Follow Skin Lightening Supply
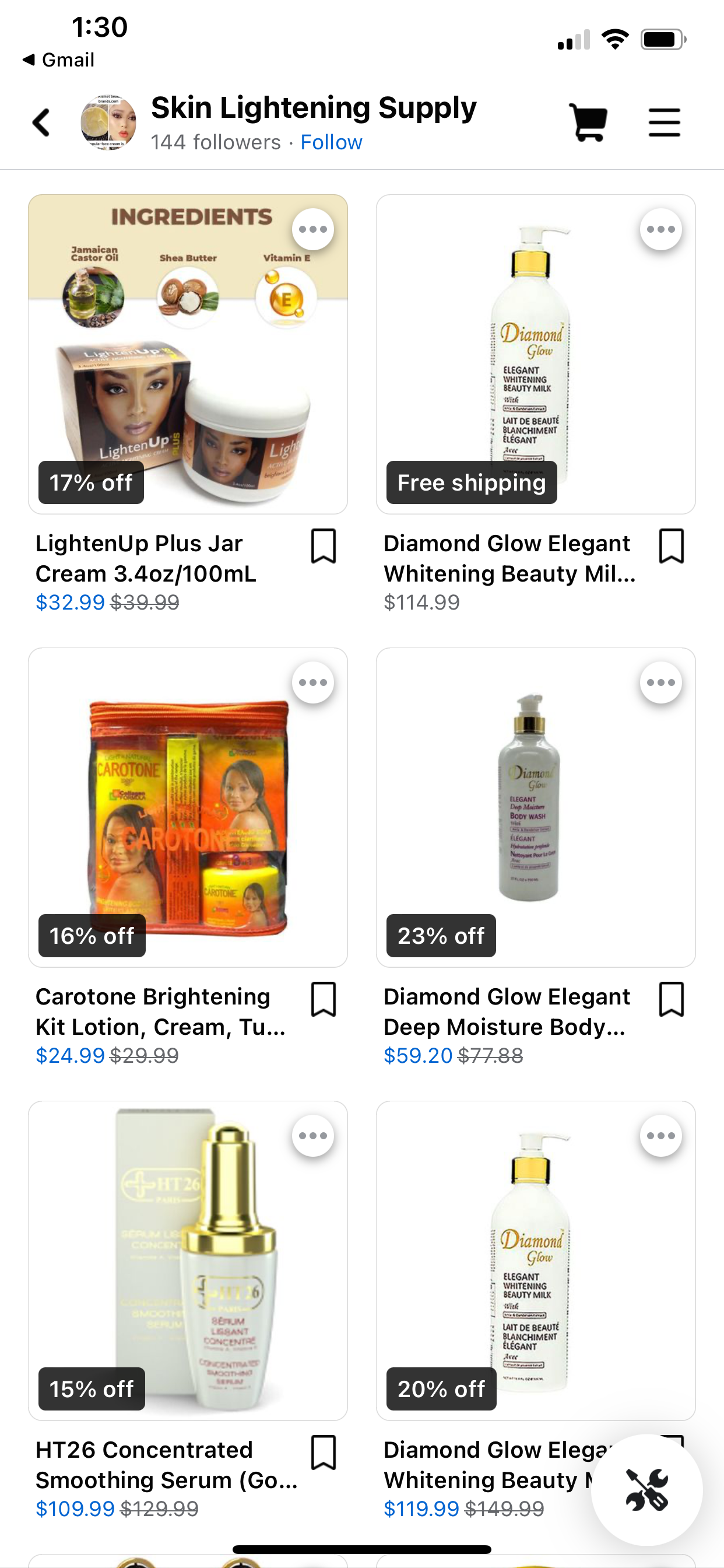This screenshot has height=1568, width=724. (331, 142)
